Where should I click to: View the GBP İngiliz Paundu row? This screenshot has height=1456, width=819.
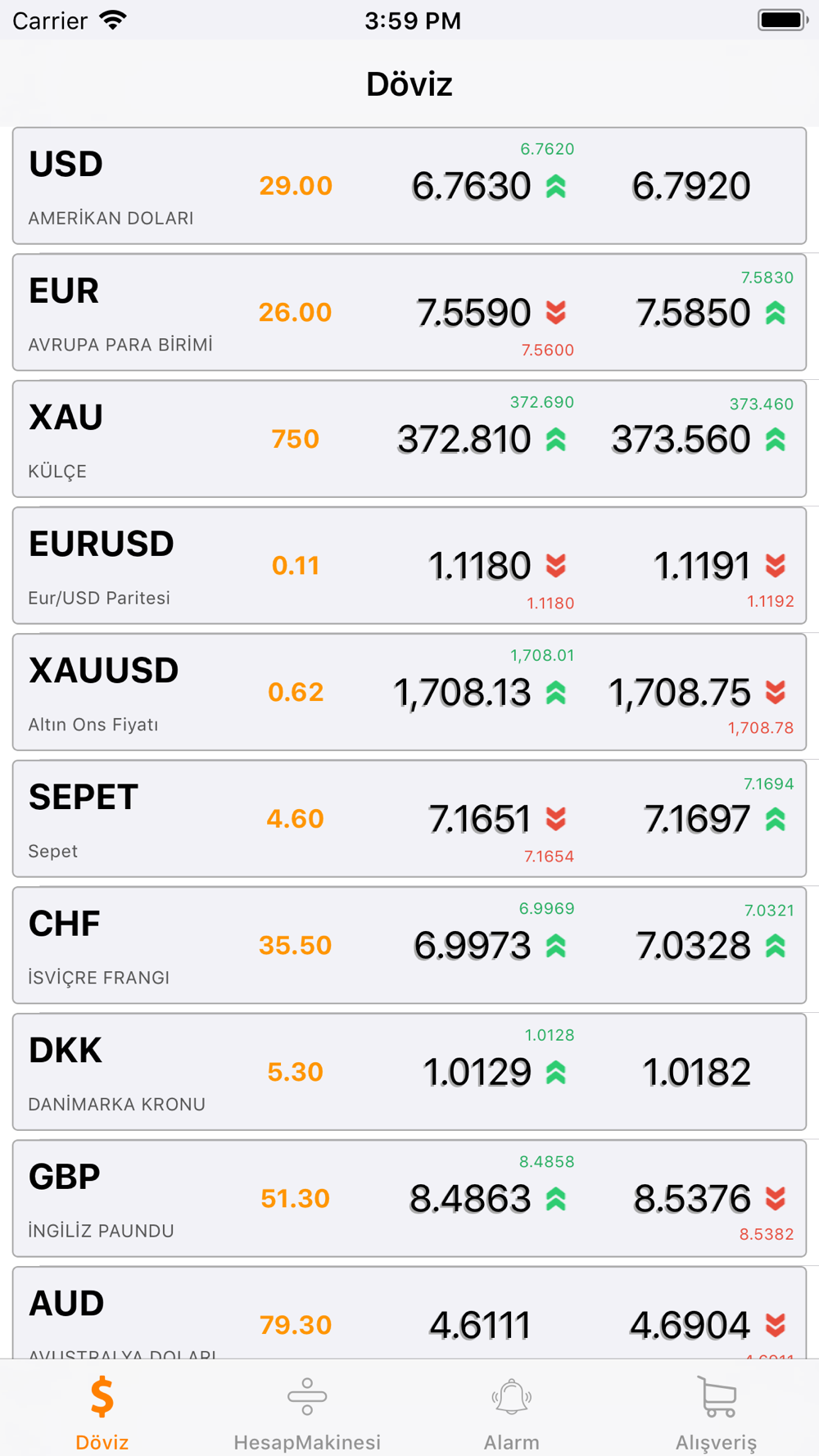409,1198
